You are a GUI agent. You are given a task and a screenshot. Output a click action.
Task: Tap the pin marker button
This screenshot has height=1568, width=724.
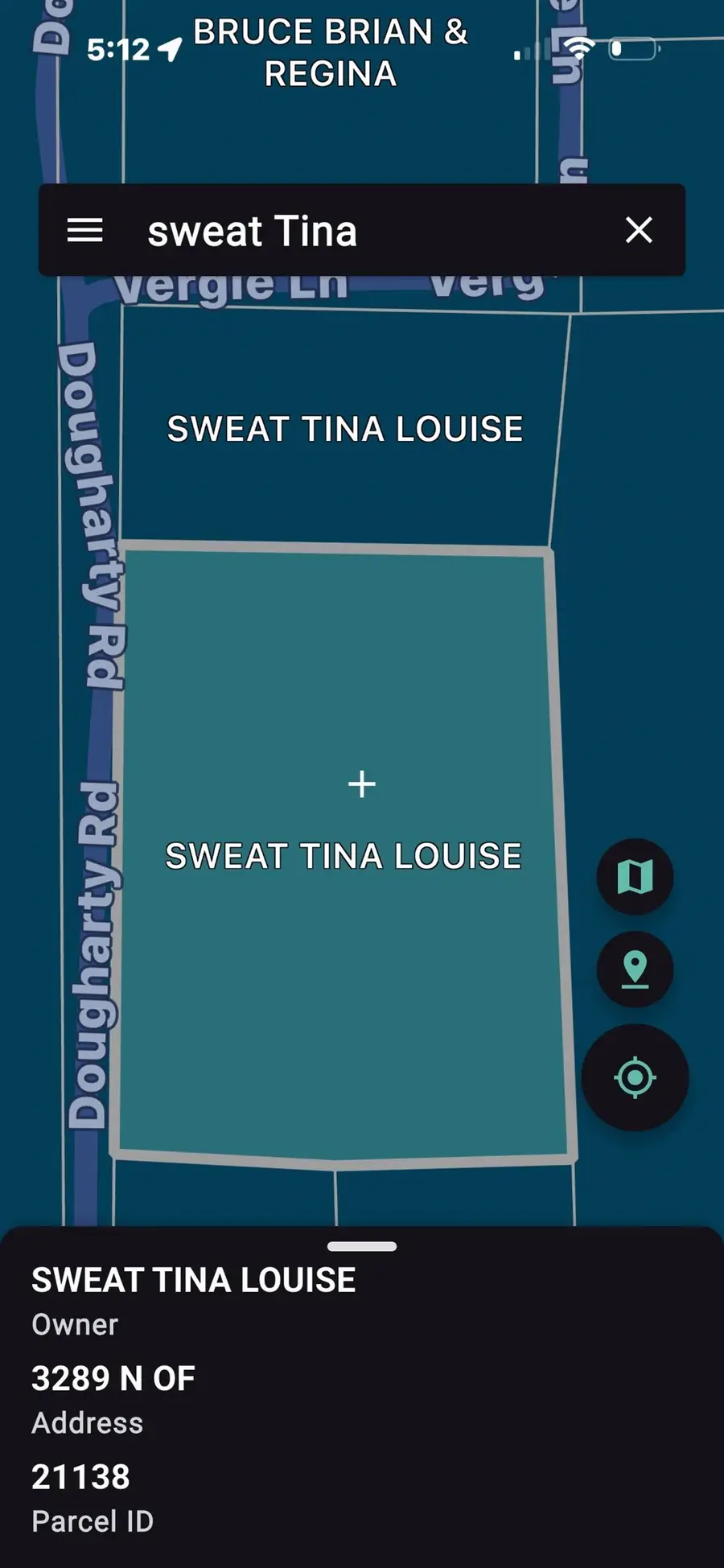tap(635, 969)
